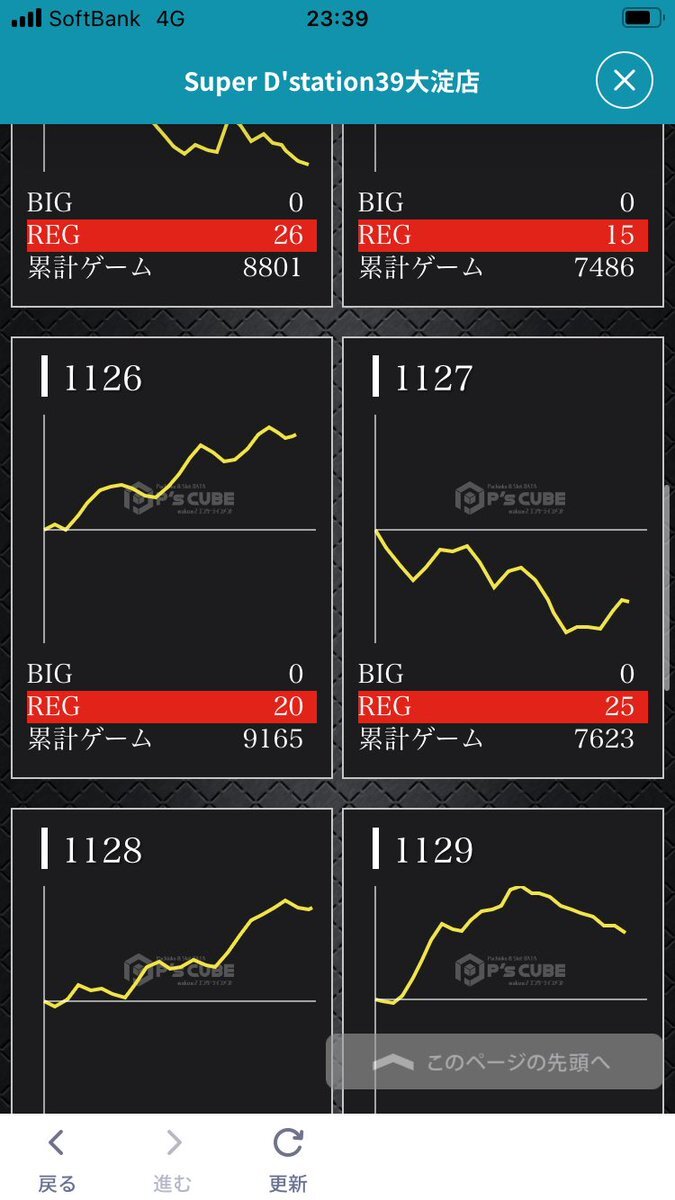Screen dimensions: 675x1200
Task: Jump to top with このページの先頭へ
Action: point(494,1062)
